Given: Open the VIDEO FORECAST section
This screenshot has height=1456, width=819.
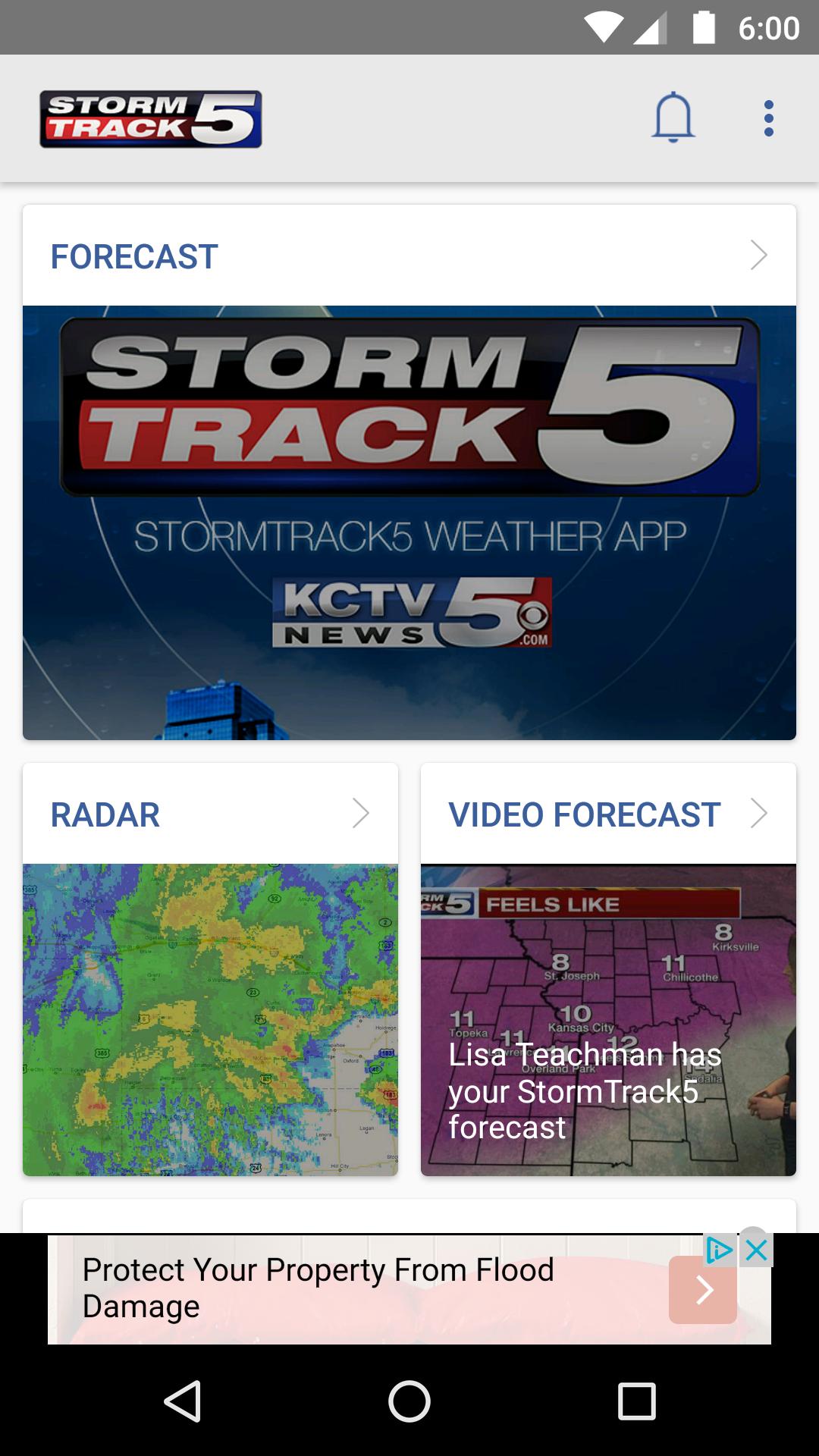Looking at the screenshot, I should [584, 814].
